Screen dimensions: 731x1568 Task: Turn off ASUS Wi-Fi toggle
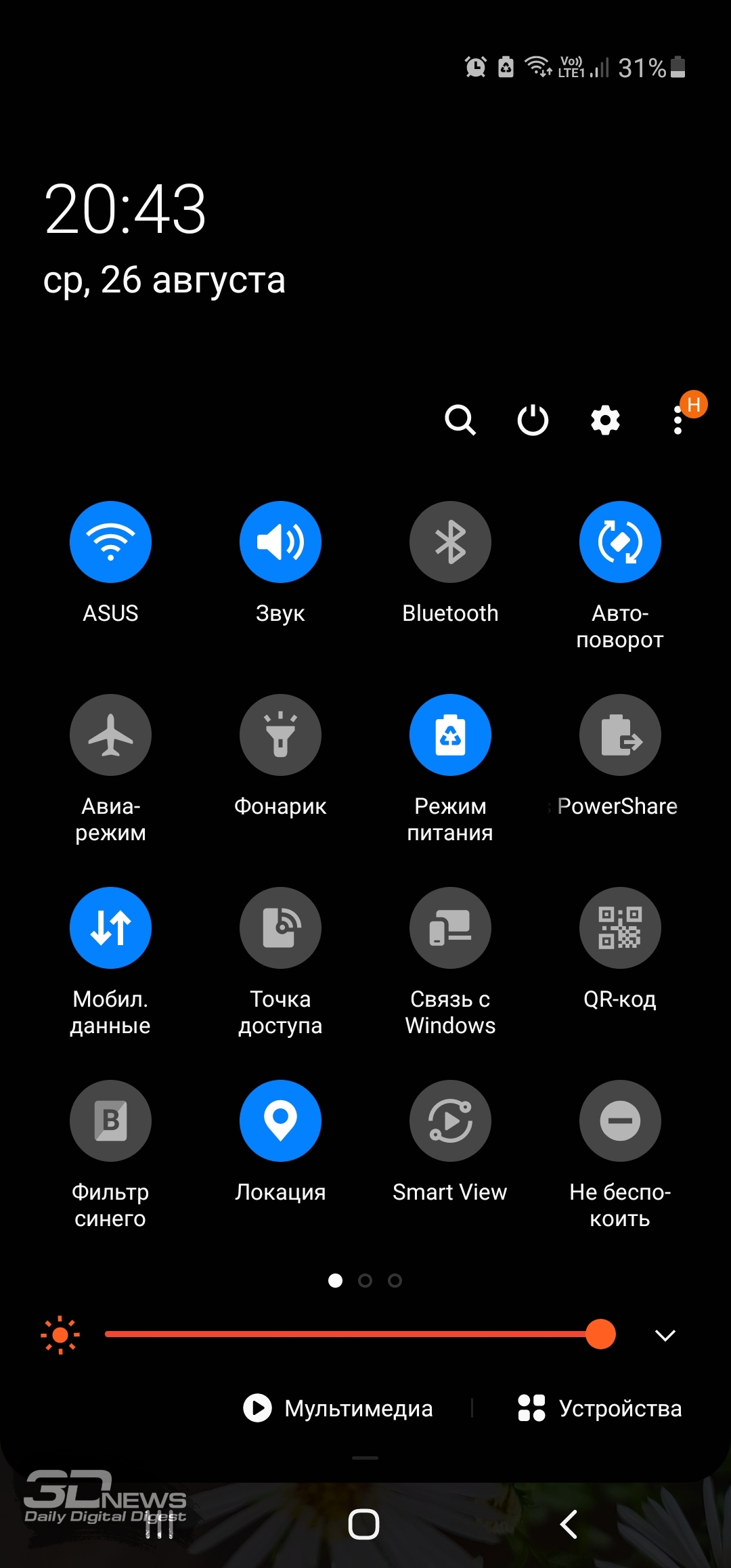point(110,542)
